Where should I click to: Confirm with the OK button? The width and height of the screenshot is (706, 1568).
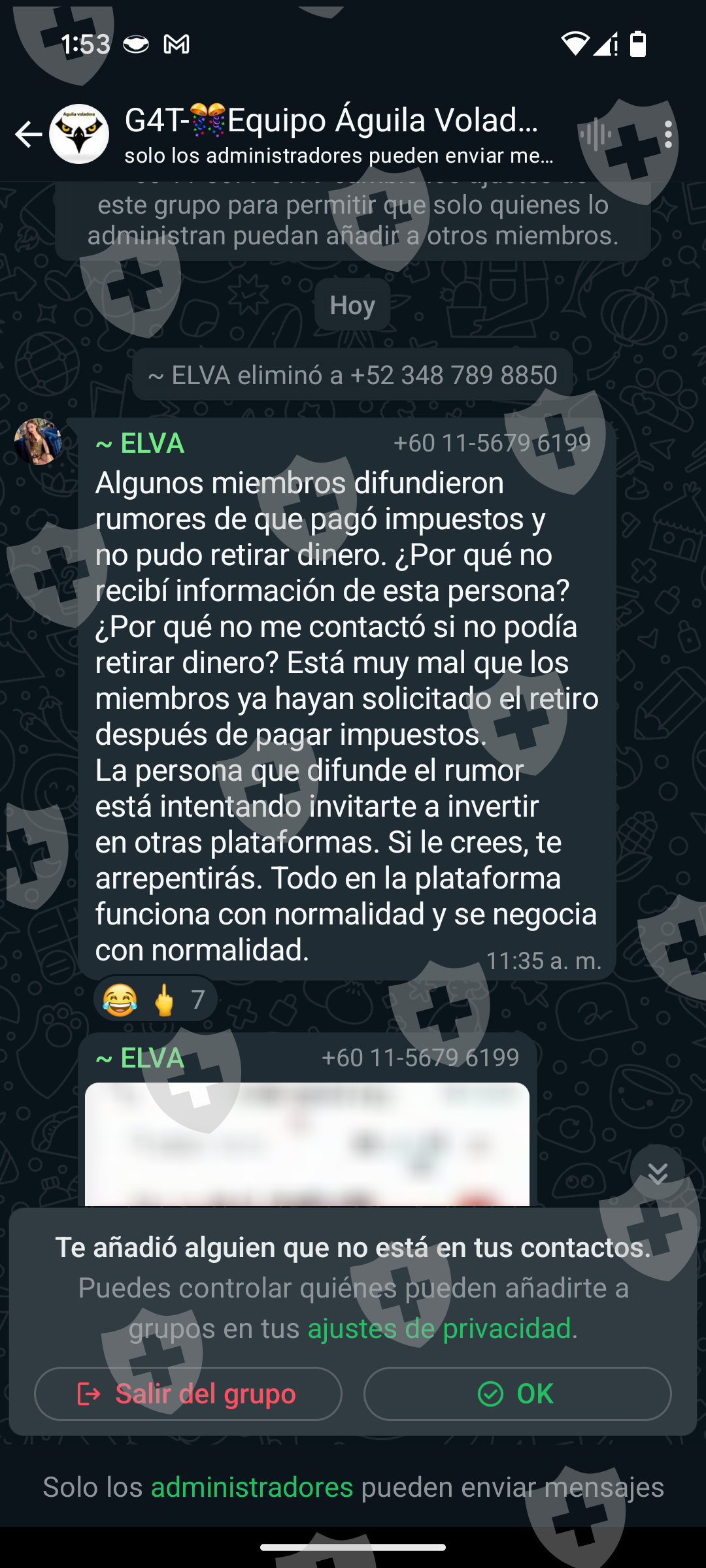pos(517,1394)
